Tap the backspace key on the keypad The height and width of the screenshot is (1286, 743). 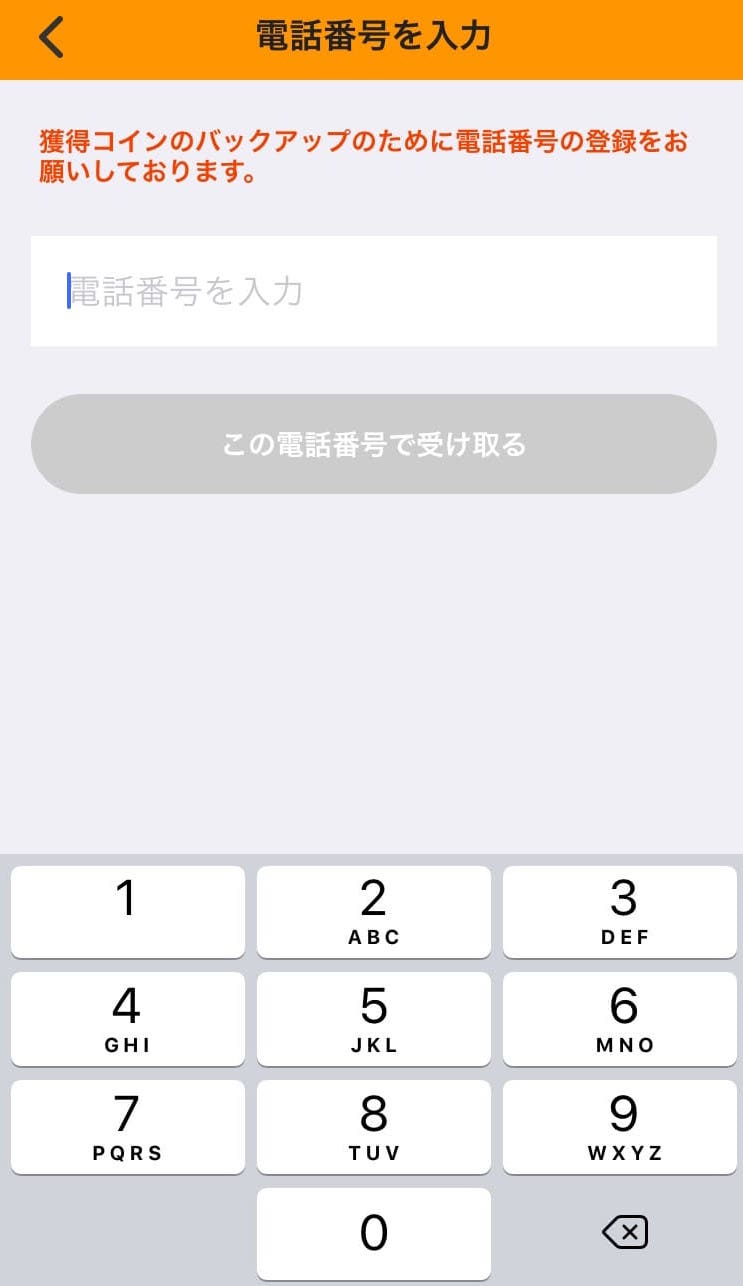[625, 1233]
